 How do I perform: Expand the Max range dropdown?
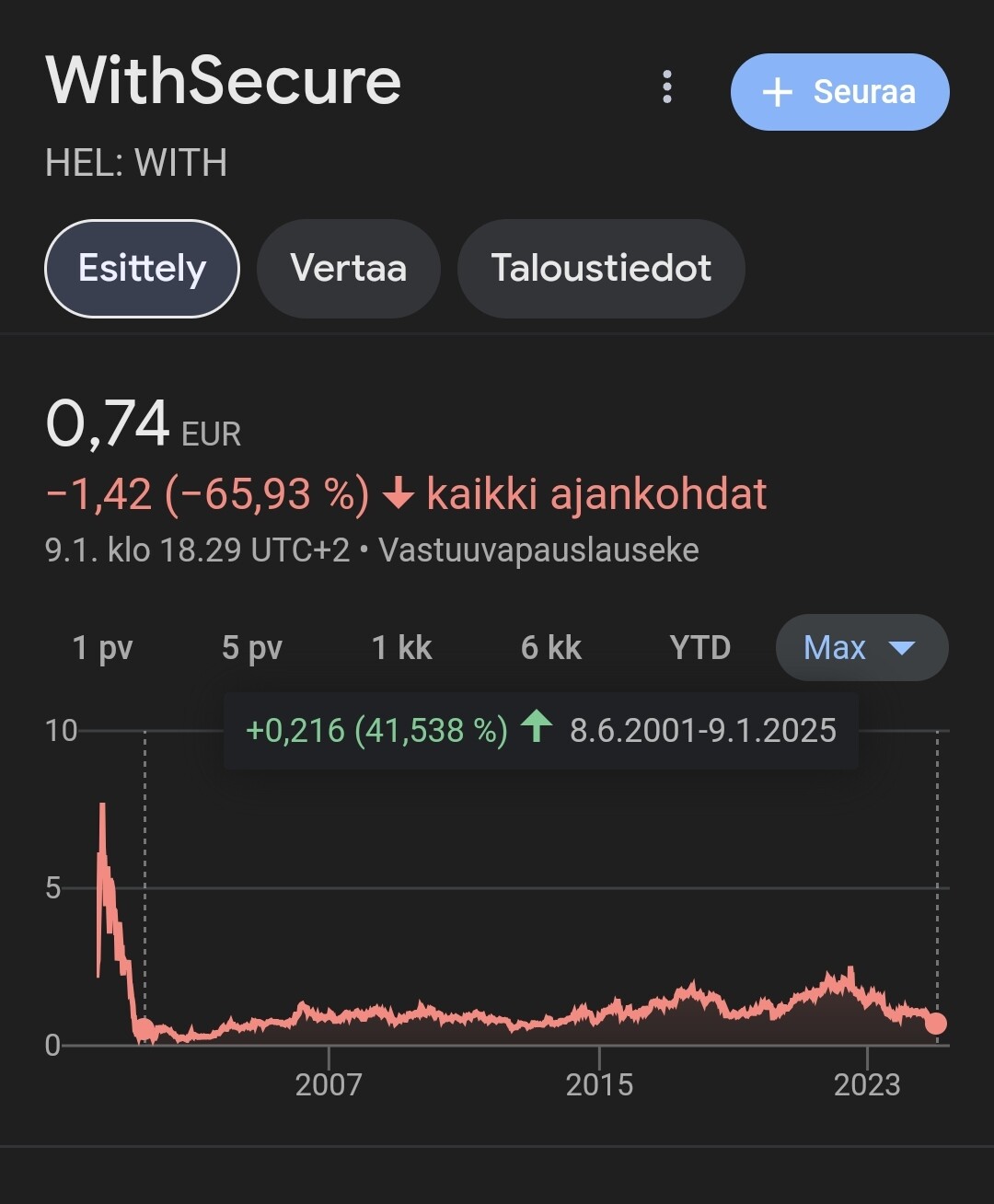(x=861, y=648)
